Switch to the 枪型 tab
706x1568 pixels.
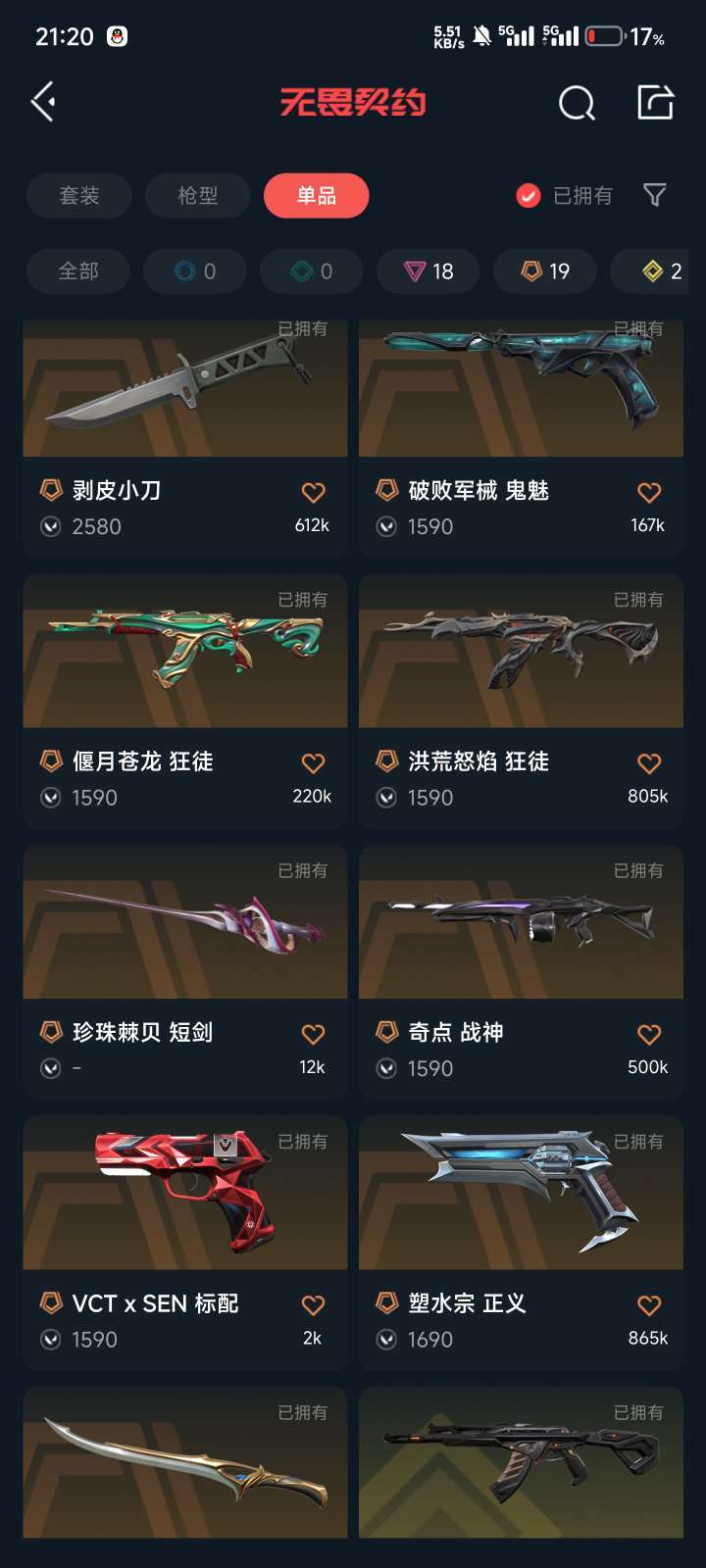(197, 196)
